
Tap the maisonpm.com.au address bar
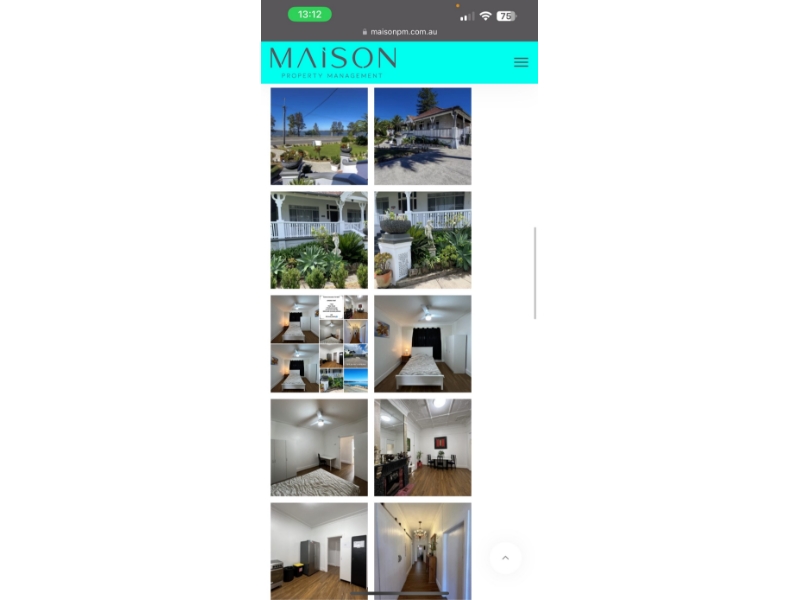coord(400,31)
